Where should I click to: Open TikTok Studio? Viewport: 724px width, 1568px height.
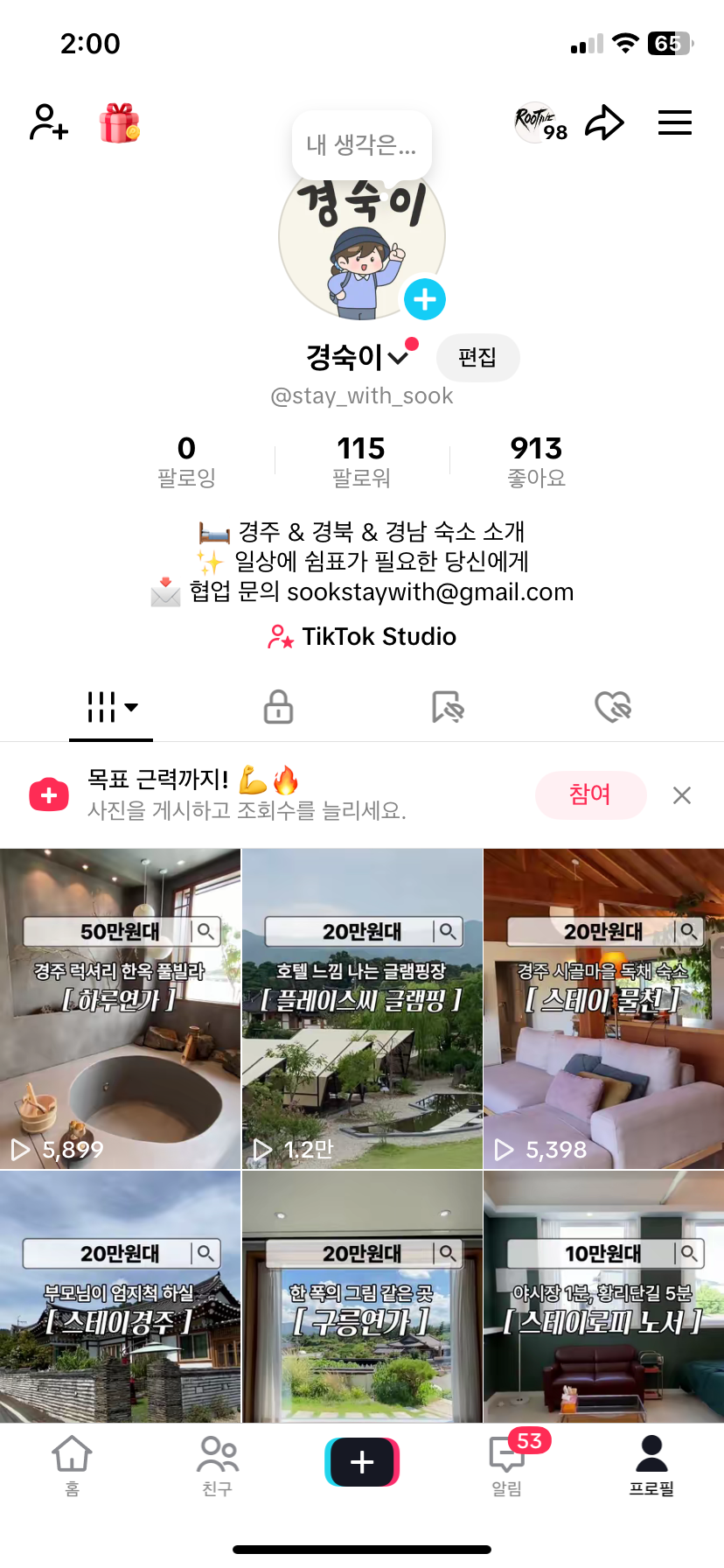361,636
